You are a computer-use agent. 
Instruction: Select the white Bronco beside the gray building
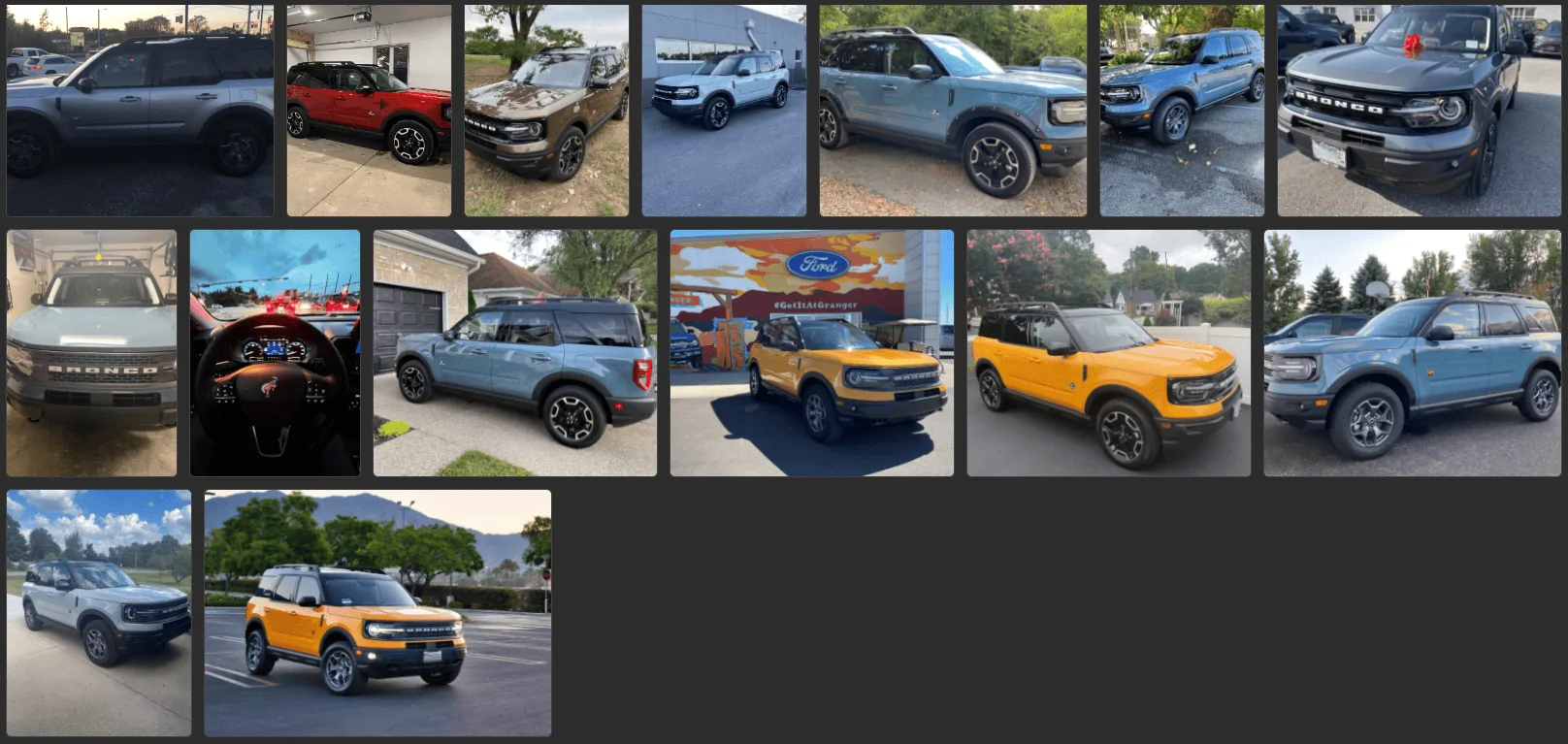tap(724, 110)
